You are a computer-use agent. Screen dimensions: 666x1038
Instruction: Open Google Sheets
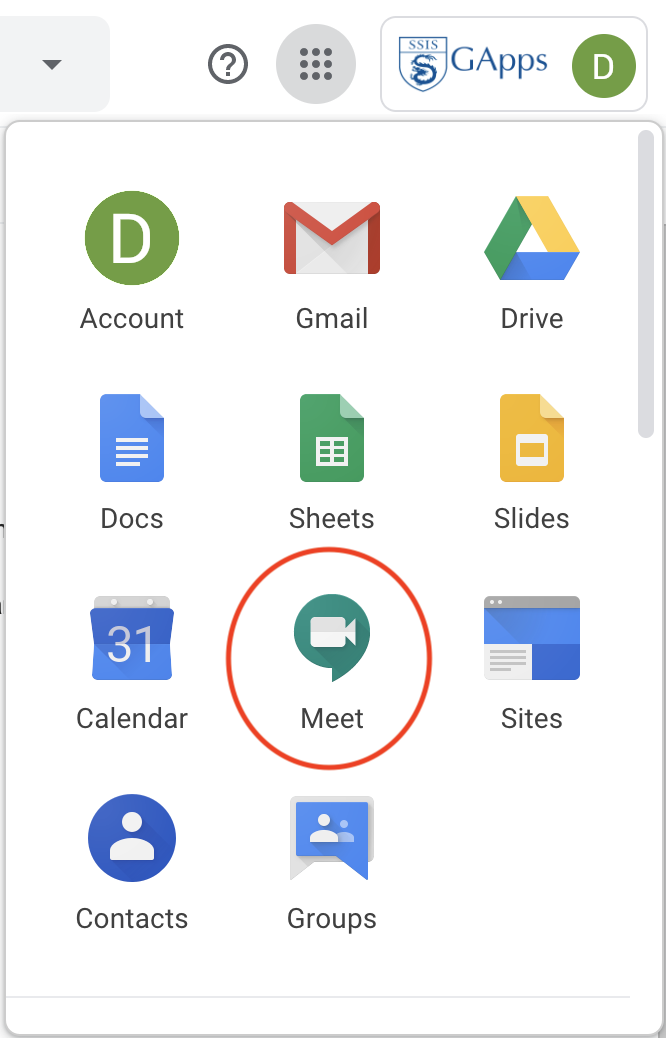pos(332,462)
